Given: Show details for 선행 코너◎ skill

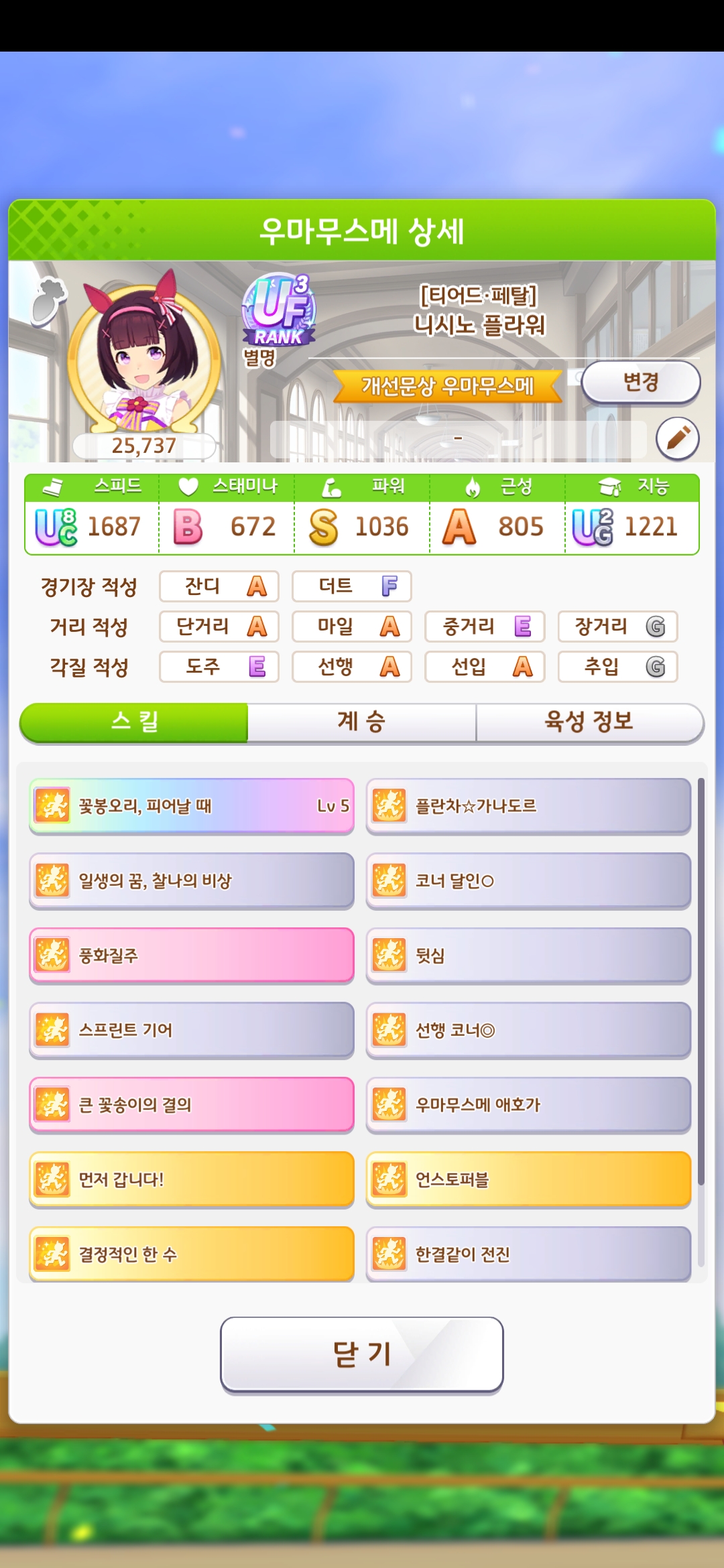Looking at the screenshot, I should point(528,1030).
